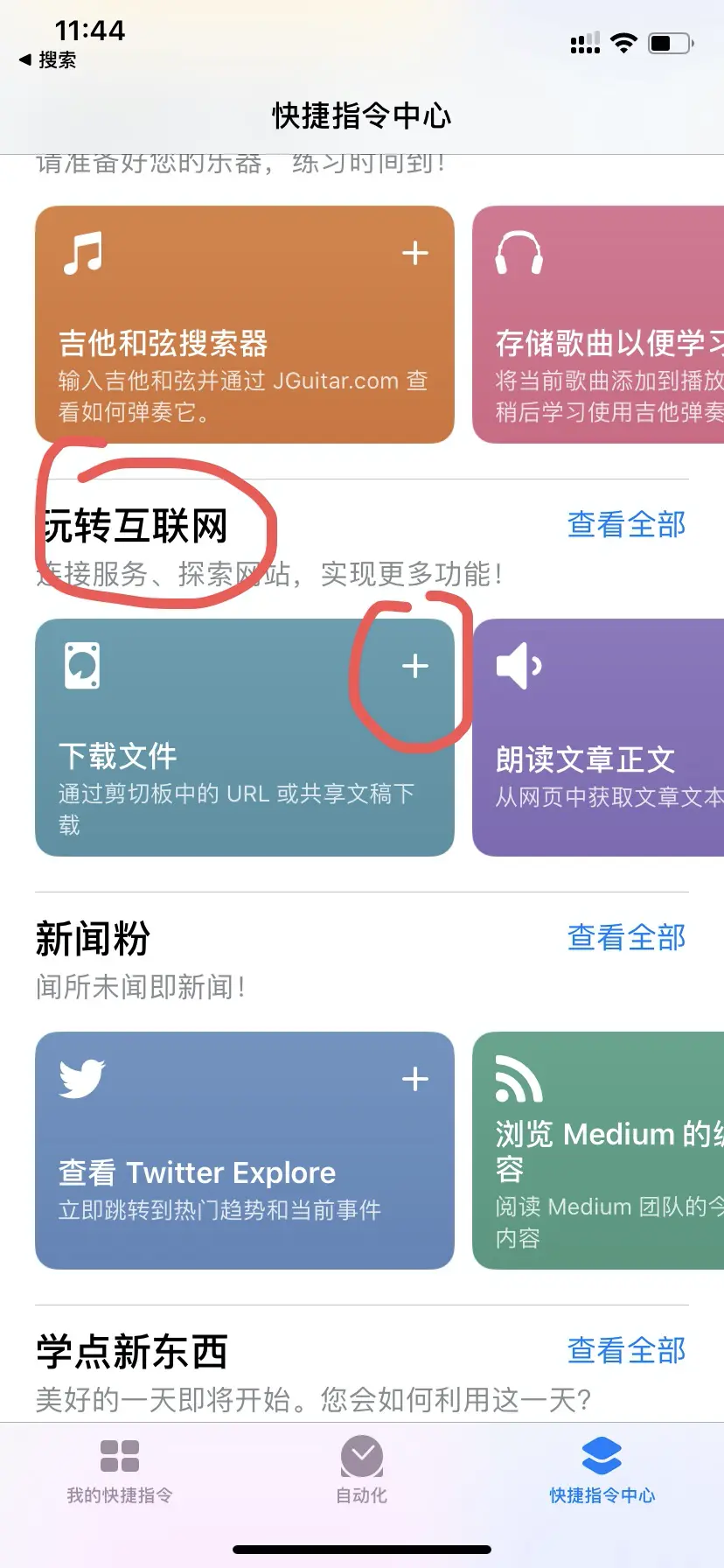View all in 学点新东西 section

[626, 1351]
